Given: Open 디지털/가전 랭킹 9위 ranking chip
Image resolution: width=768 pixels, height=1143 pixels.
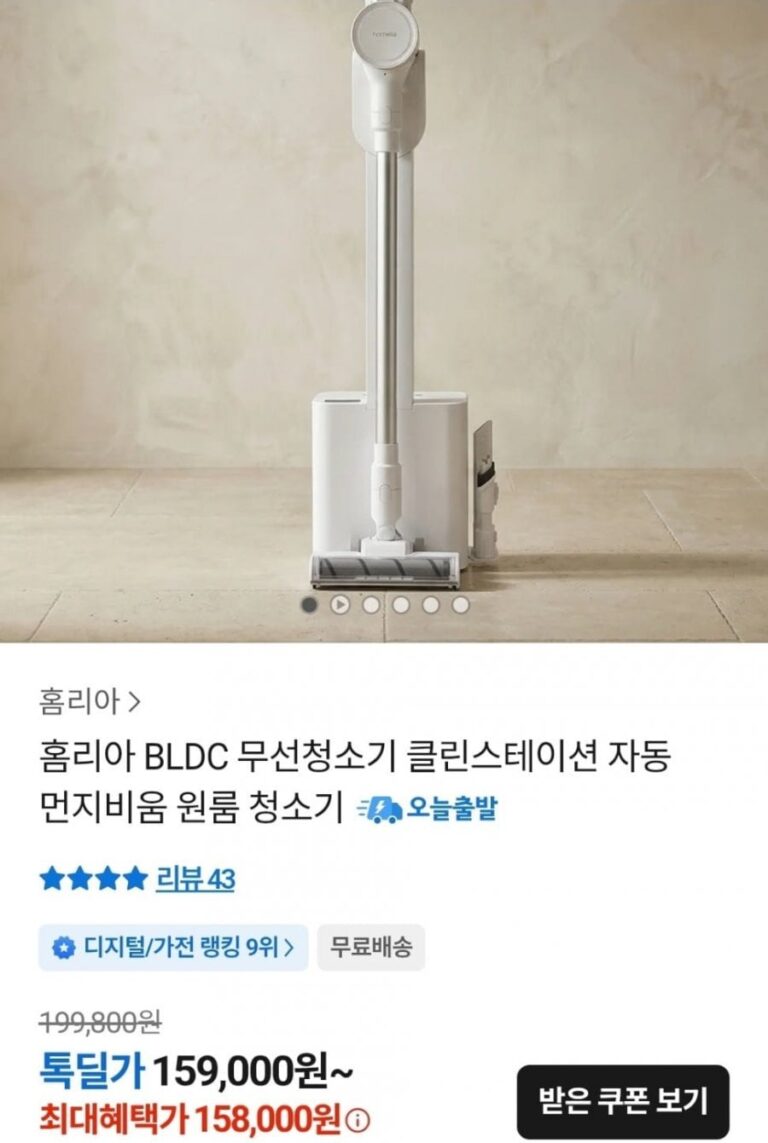Looking at the screenshot, I should 173,947.
